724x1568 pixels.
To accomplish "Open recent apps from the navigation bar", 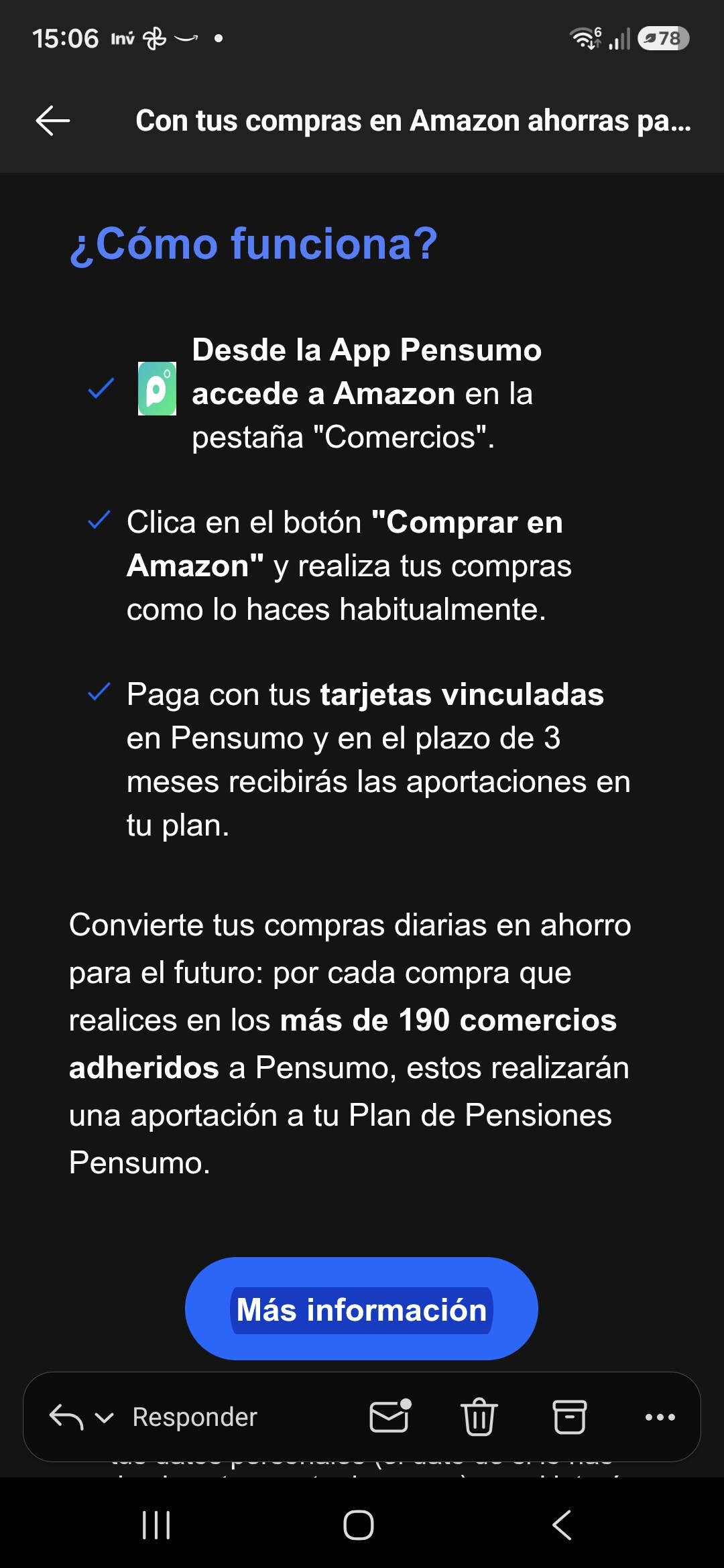I will [156, 1525].
